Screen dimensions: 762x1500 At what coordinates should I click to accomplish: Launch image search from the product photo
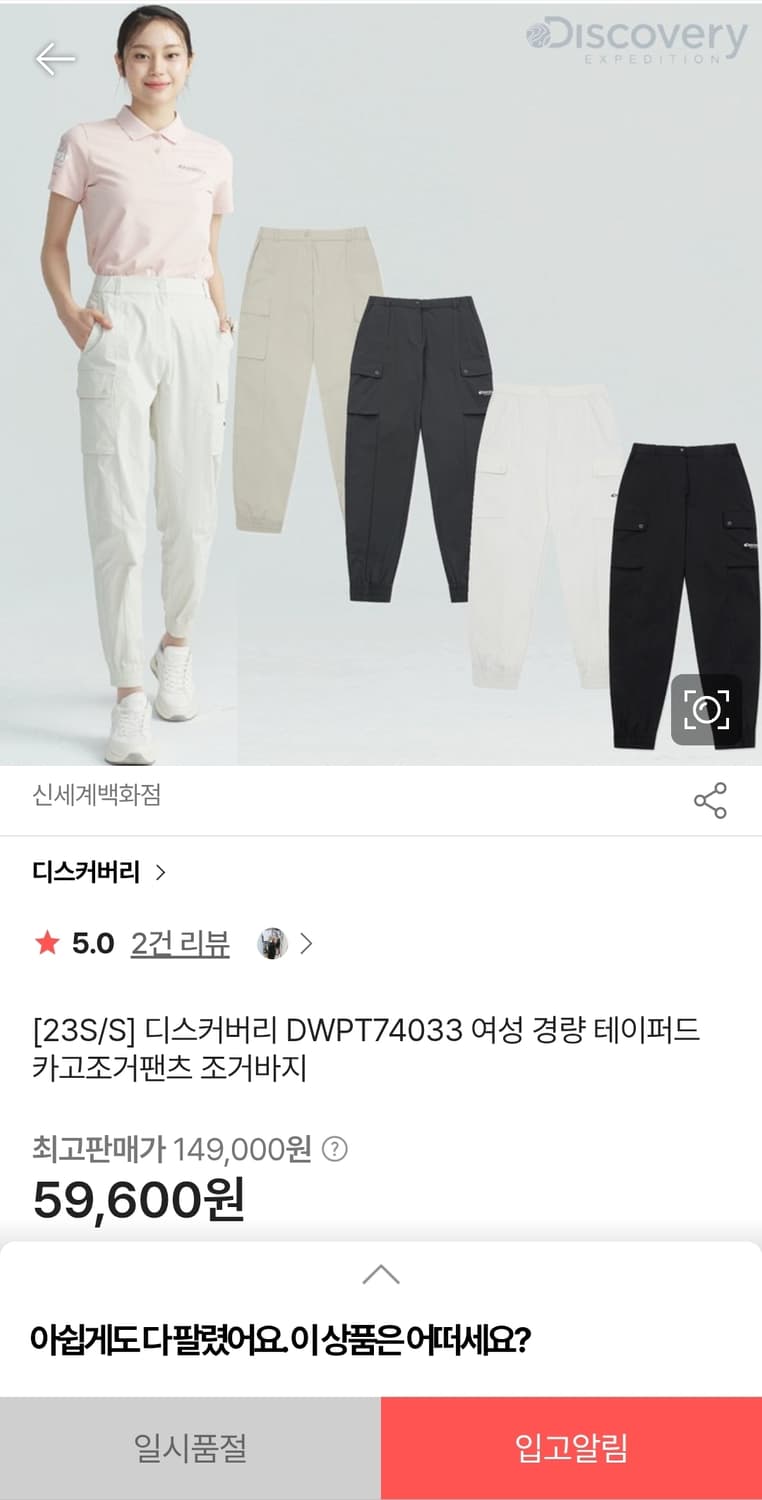coord(708,708)
